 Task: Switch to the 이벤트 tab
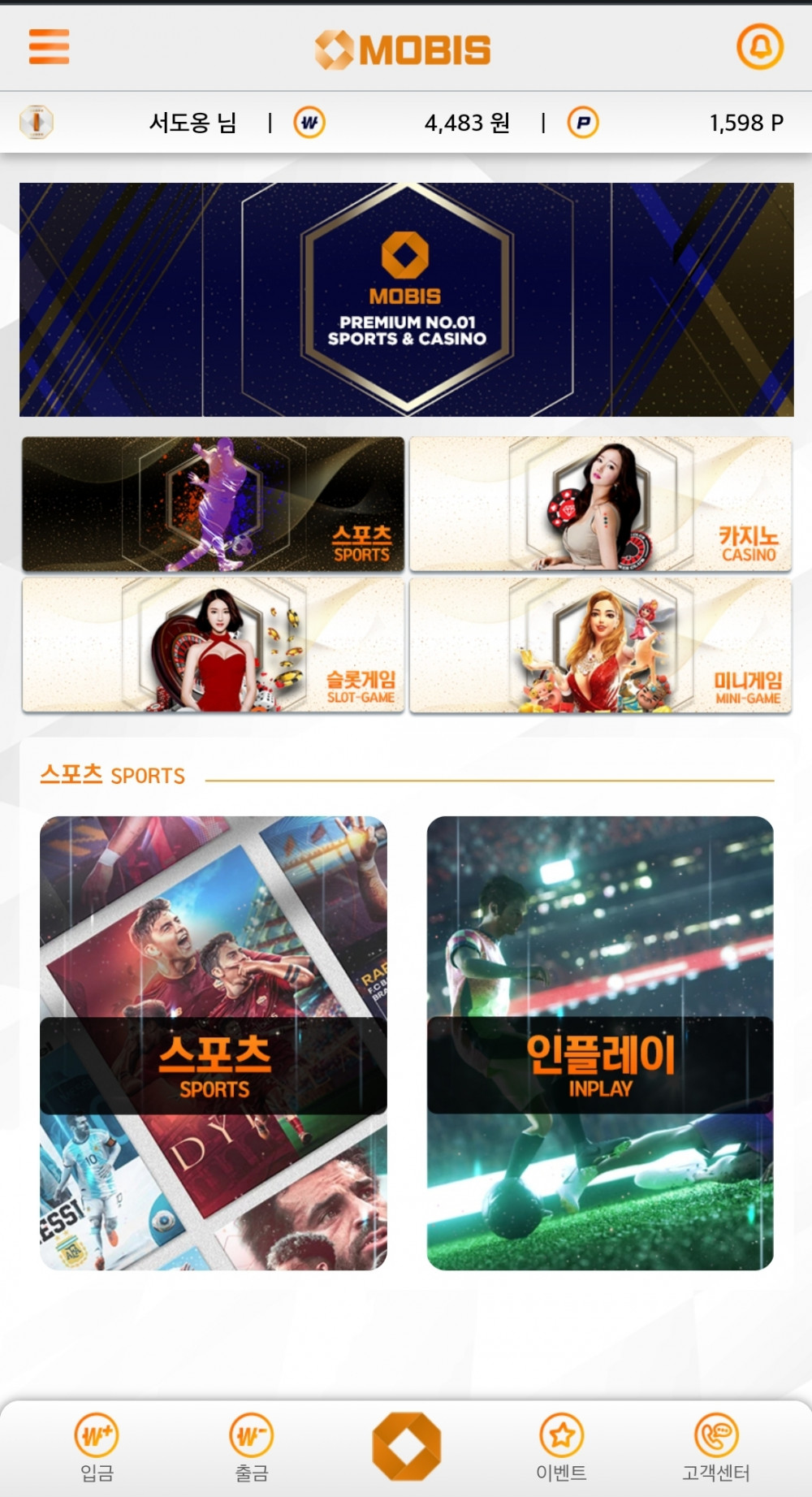coord(561,1447)
